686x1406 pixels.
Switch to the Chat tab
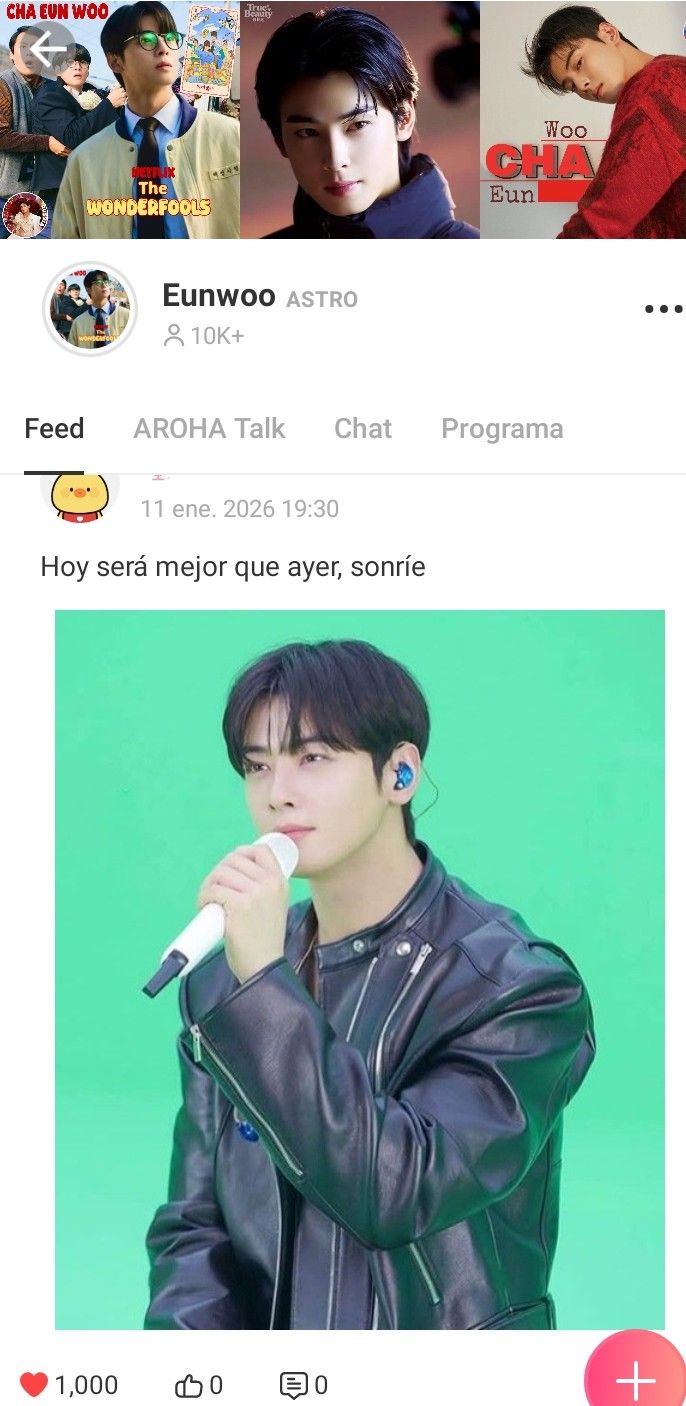click(363, 429)
